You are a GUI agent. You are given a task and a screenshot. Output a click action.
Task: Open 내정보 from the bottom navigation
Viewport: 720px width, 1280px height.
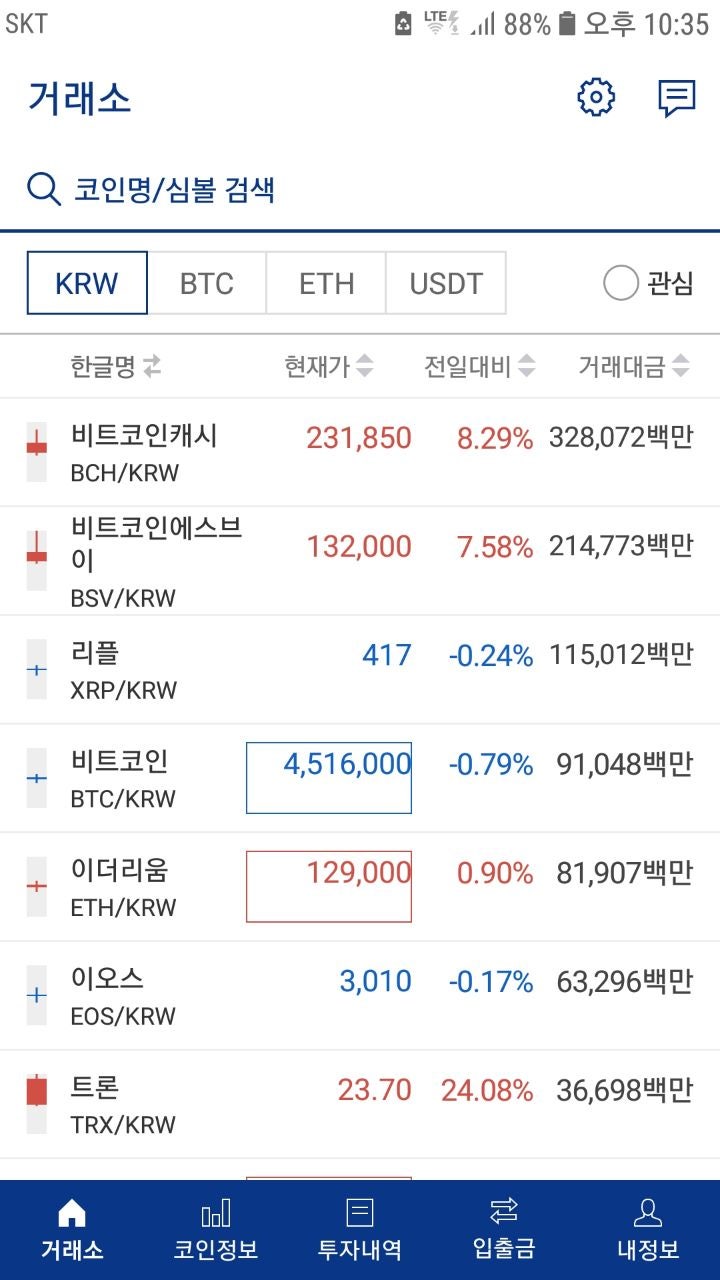tap(648, 1225)
